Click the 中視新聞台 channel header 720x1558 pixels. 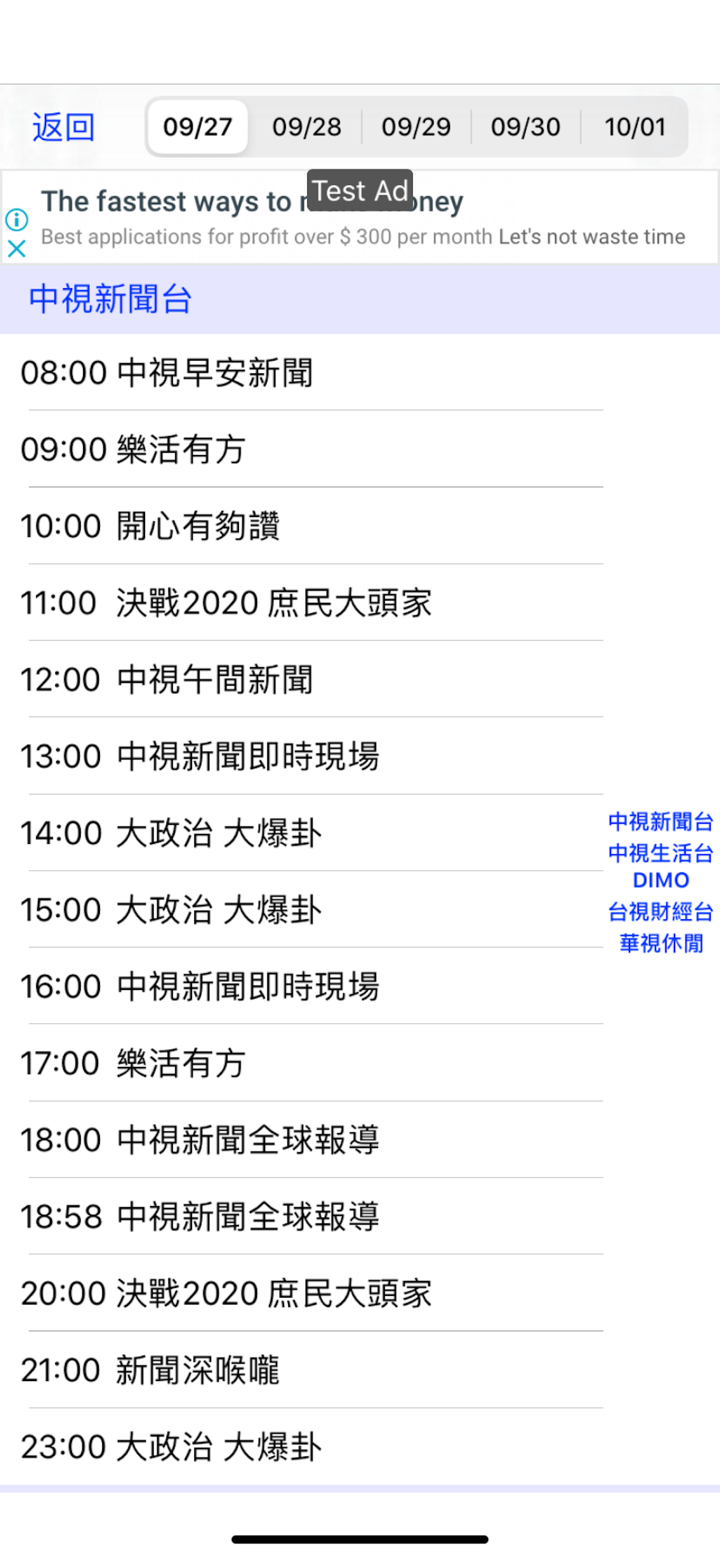point(110,299)
